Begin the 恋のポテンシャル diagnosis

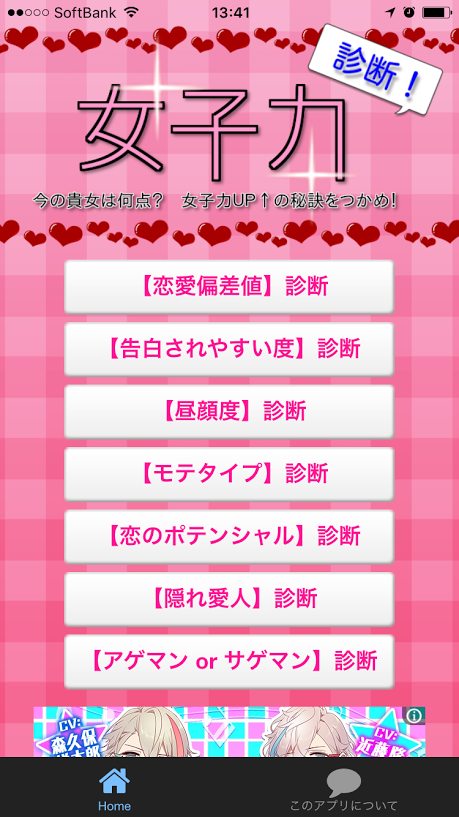click(x=229, y=537)
